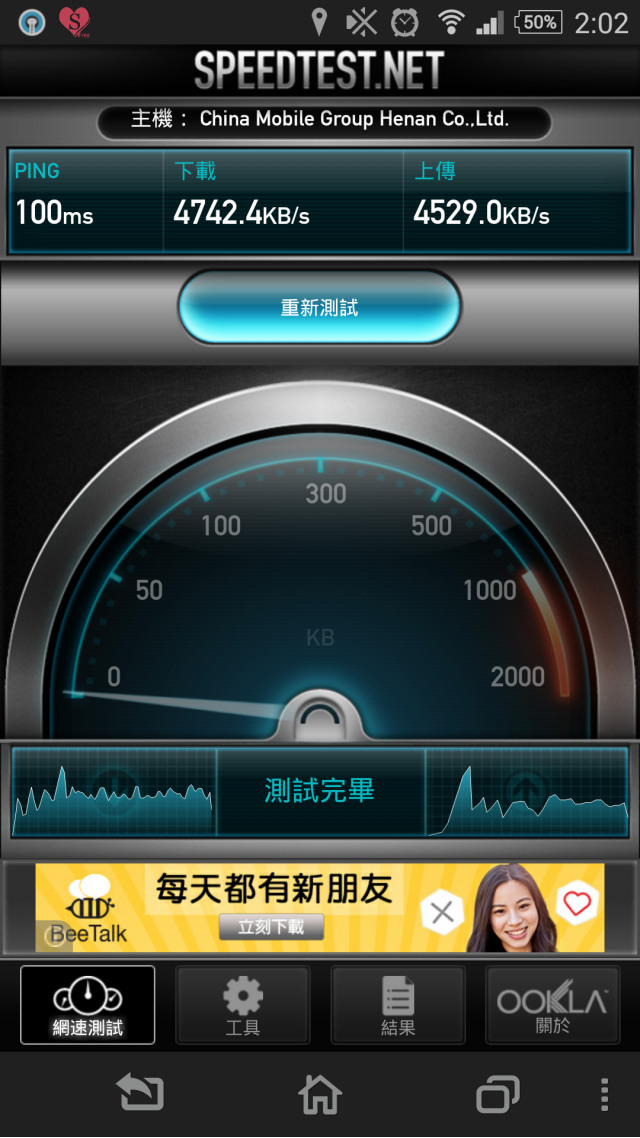Open the system overflow menu dots
Viewport: 640px width, 1138px height.
(603, 1094)
